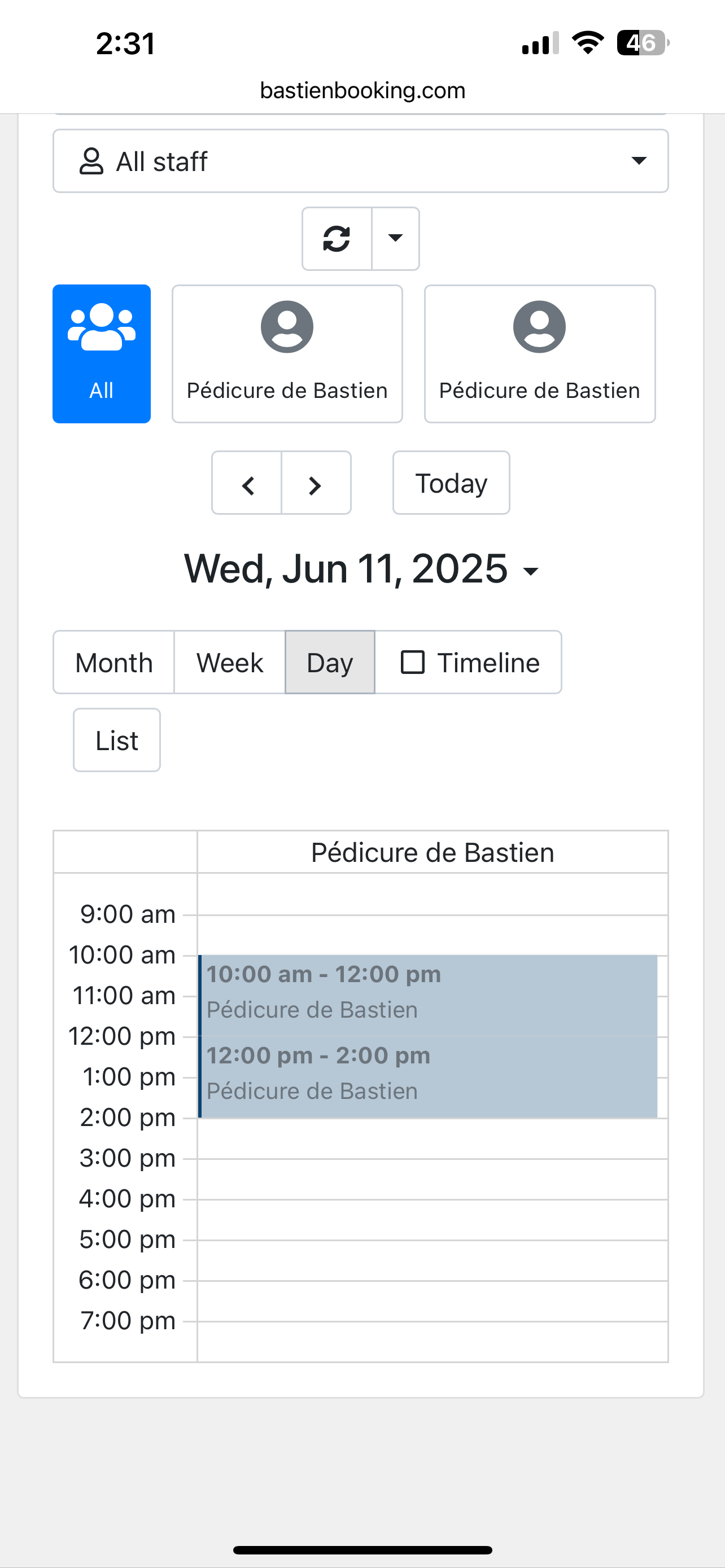Screen dimensions: 725x1568
Task: Select the Day view
Action: click(330, 662)
